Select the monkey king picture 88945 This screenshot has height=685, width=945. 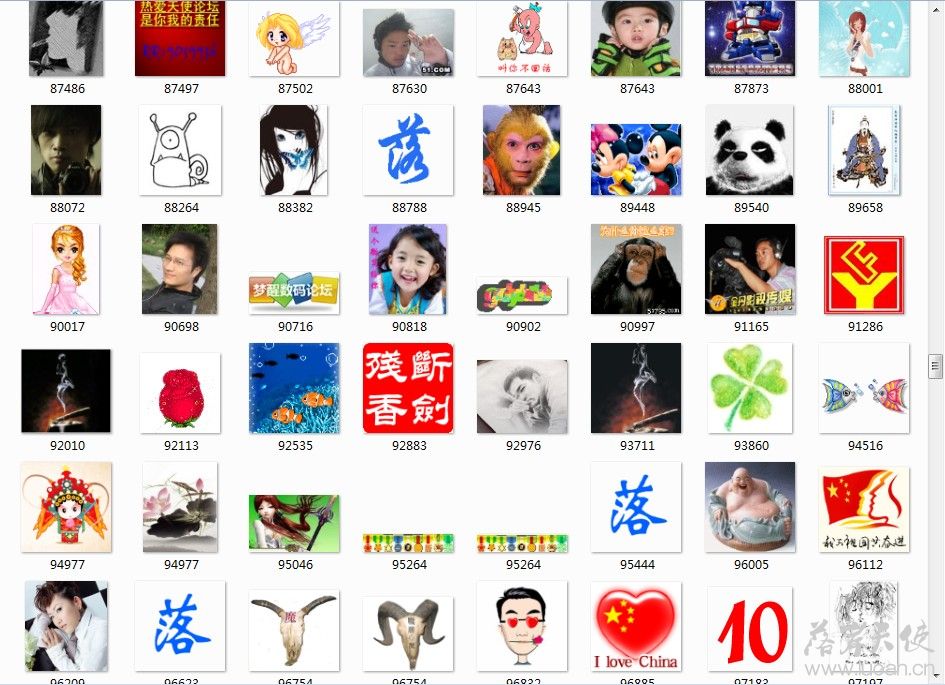tap(522, 150)
